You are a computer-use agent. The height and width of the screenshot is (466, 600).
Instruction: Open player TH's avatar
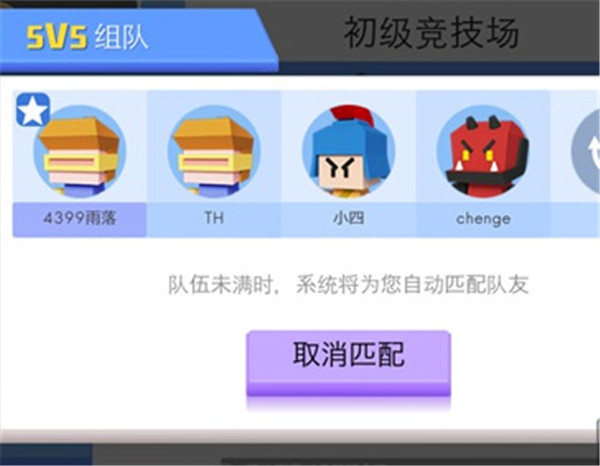point(214,153)
